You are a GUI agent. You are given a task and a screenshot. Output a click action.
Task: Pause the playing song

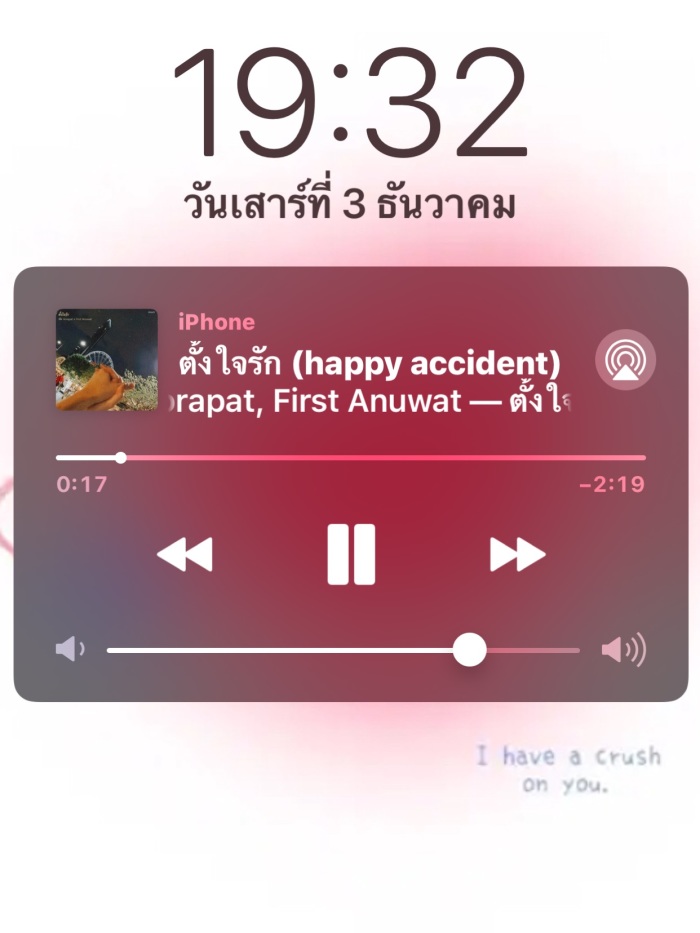[351, 553]
